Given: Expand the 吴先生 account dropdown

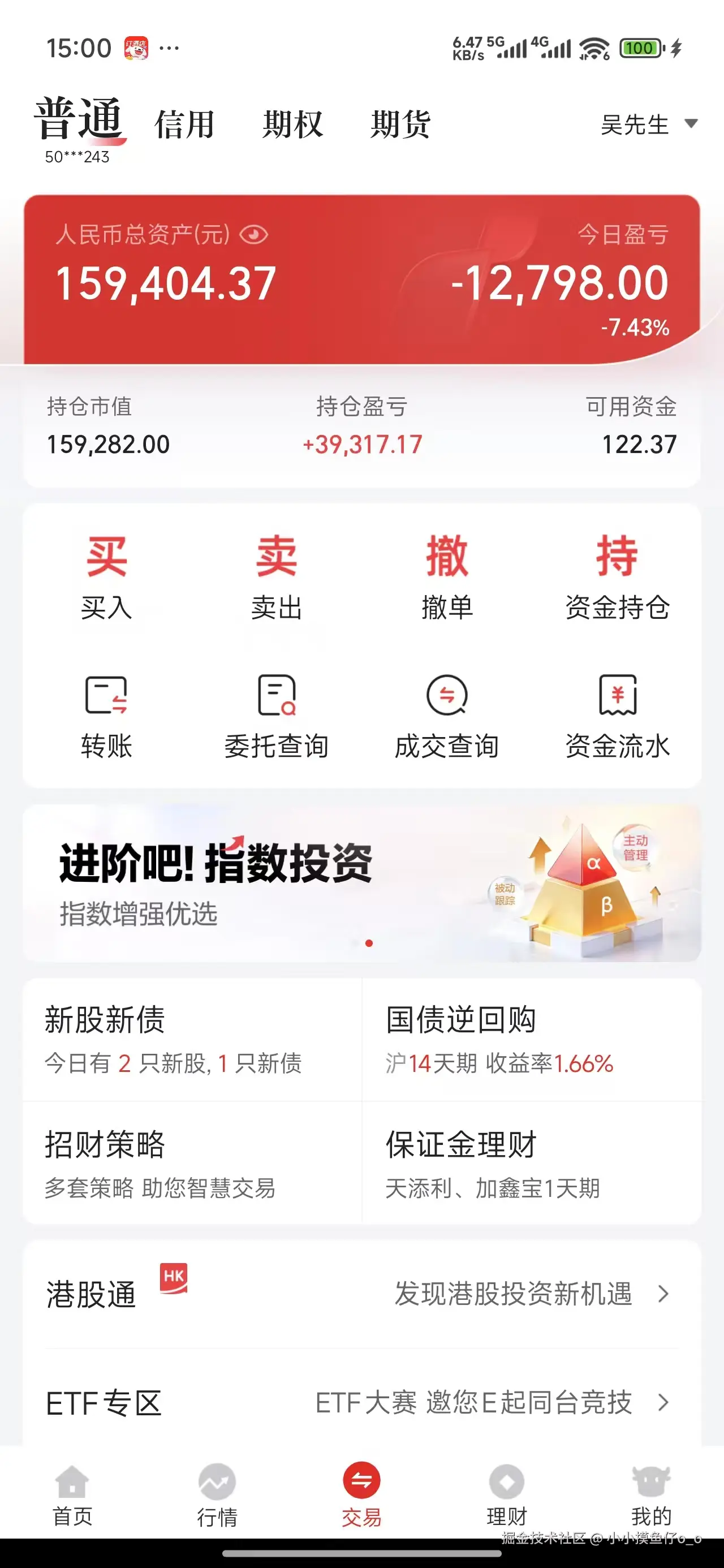Looking at the screenshot, I should pos(648,125).
